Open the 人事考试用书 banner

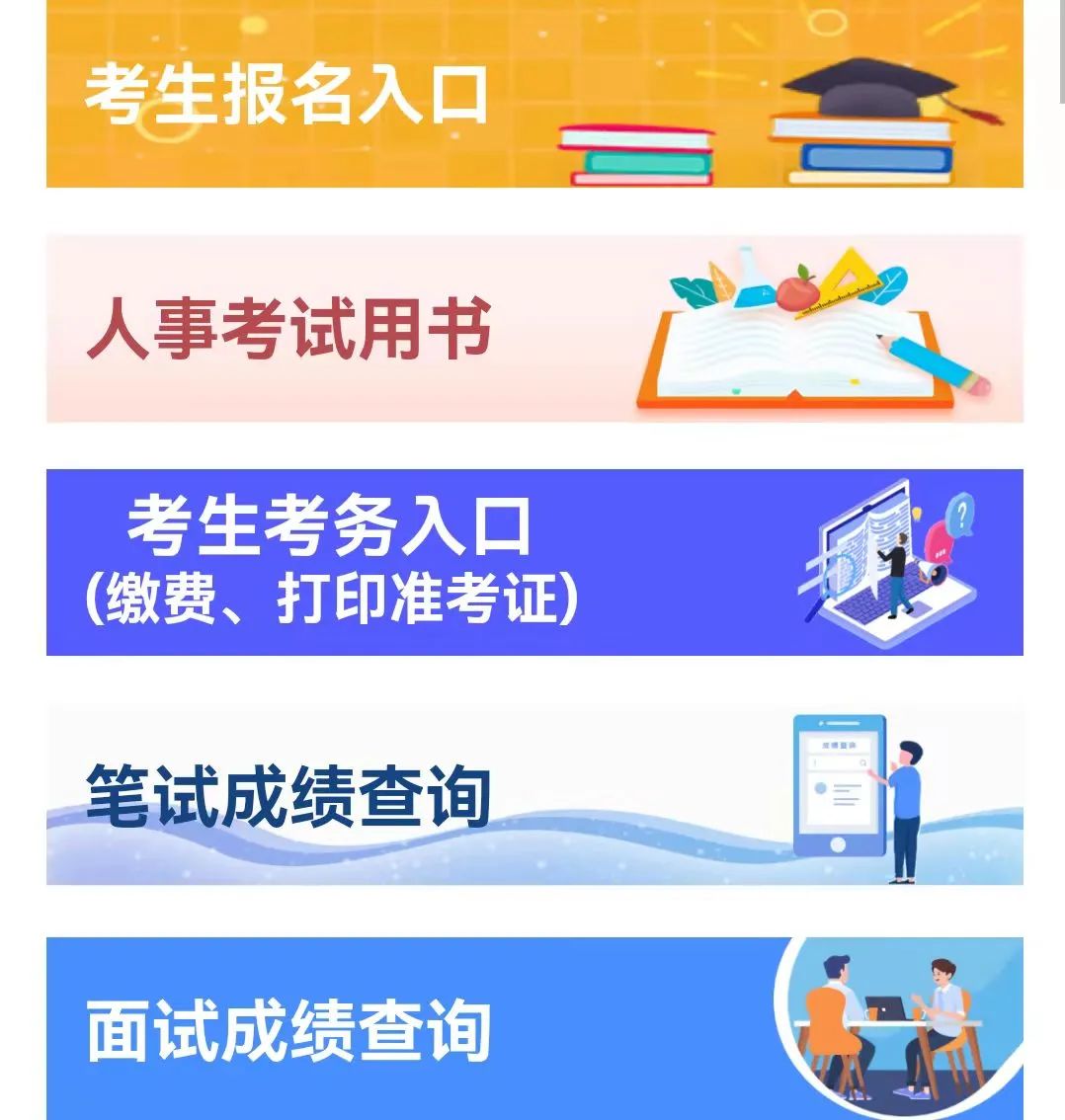533,329
